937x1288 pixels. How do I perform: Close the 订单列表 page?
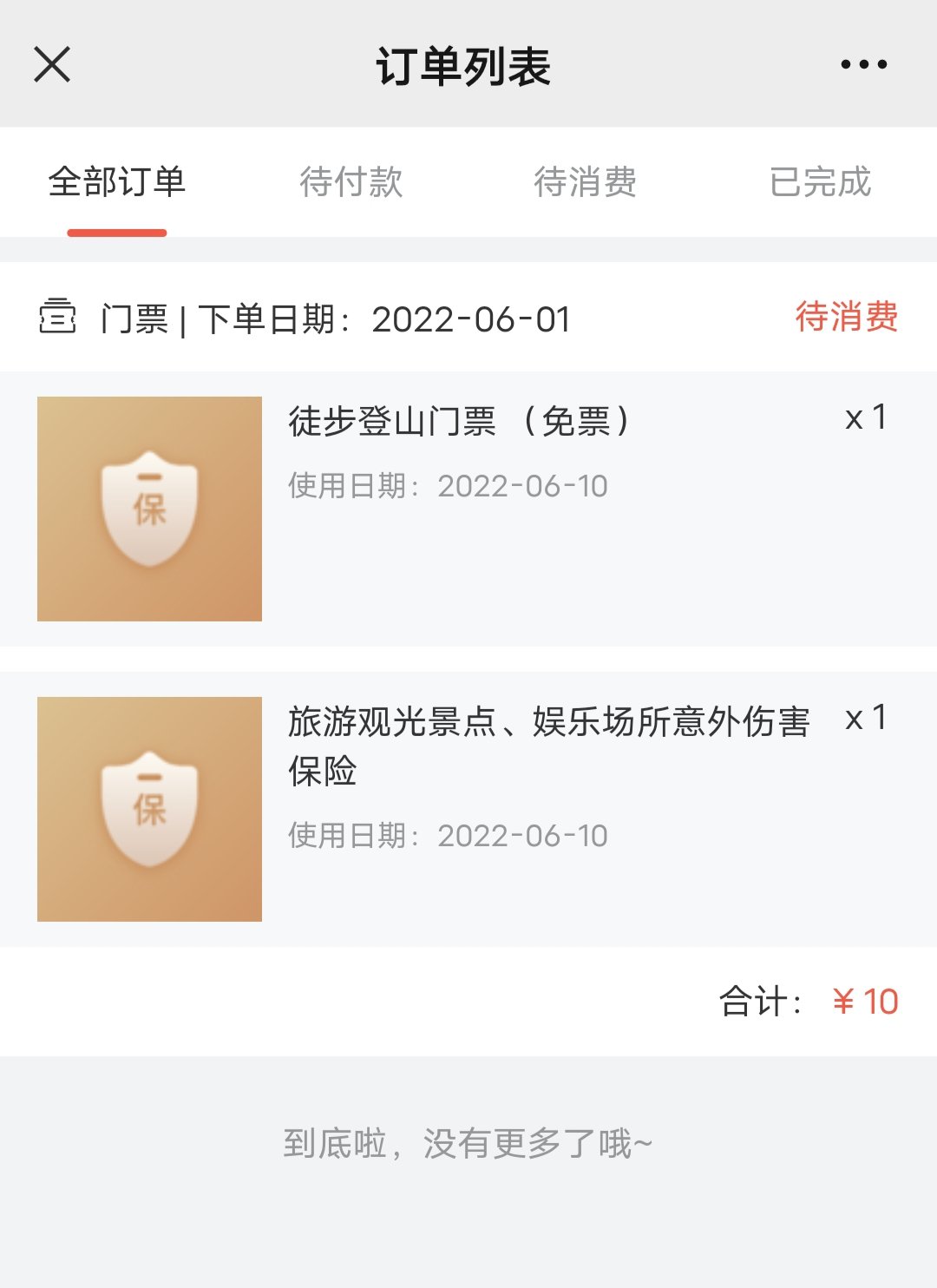click(52, 65)
